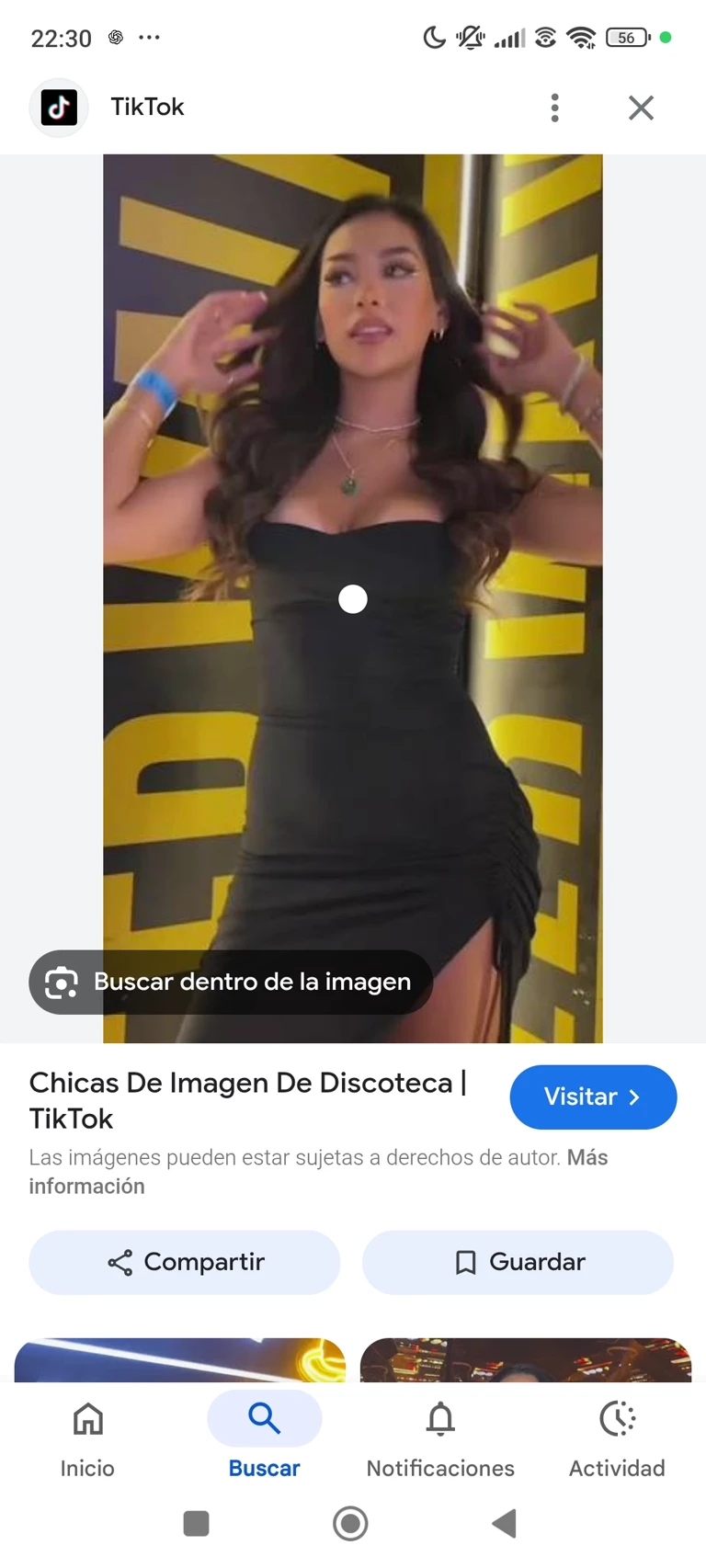Tap Buscar dentro de la imagen

(231, 982)
